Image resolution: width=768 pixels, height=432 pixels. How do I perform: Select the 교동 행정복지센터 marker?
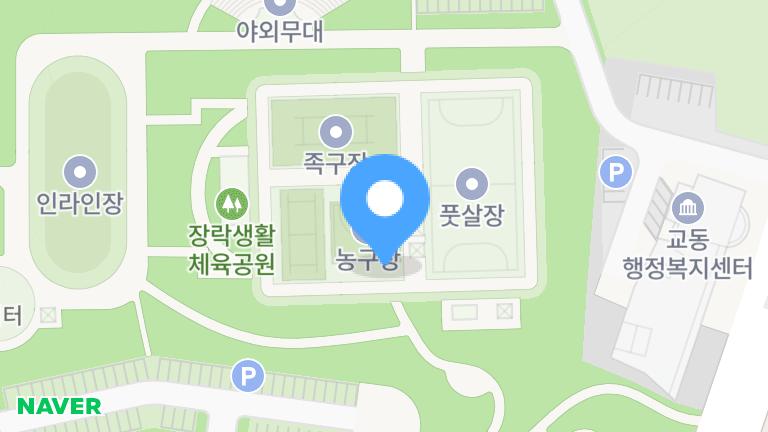[x=690, y=209]
